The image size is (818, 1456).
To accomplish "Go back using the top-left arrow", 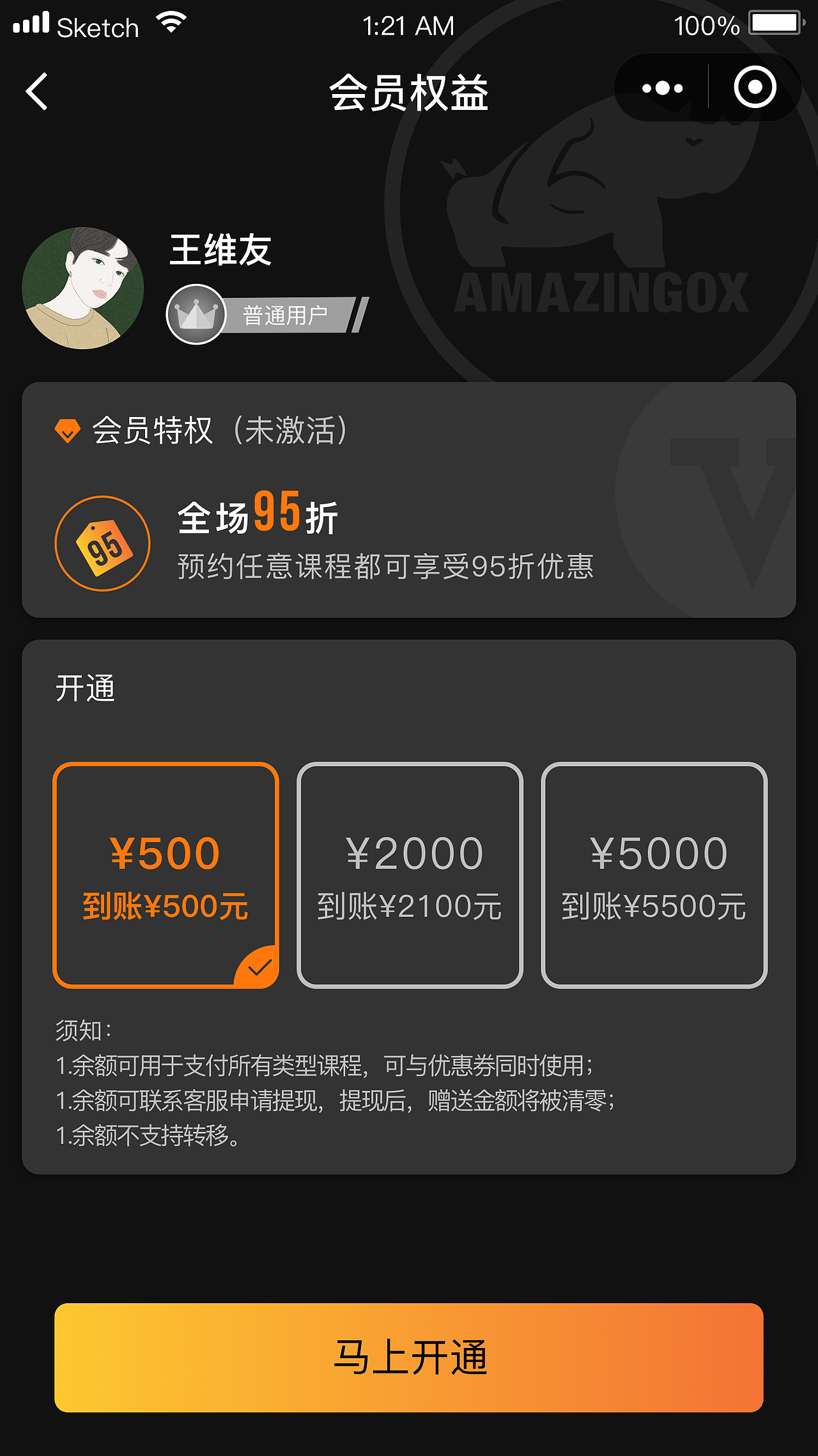I will 37,91.
